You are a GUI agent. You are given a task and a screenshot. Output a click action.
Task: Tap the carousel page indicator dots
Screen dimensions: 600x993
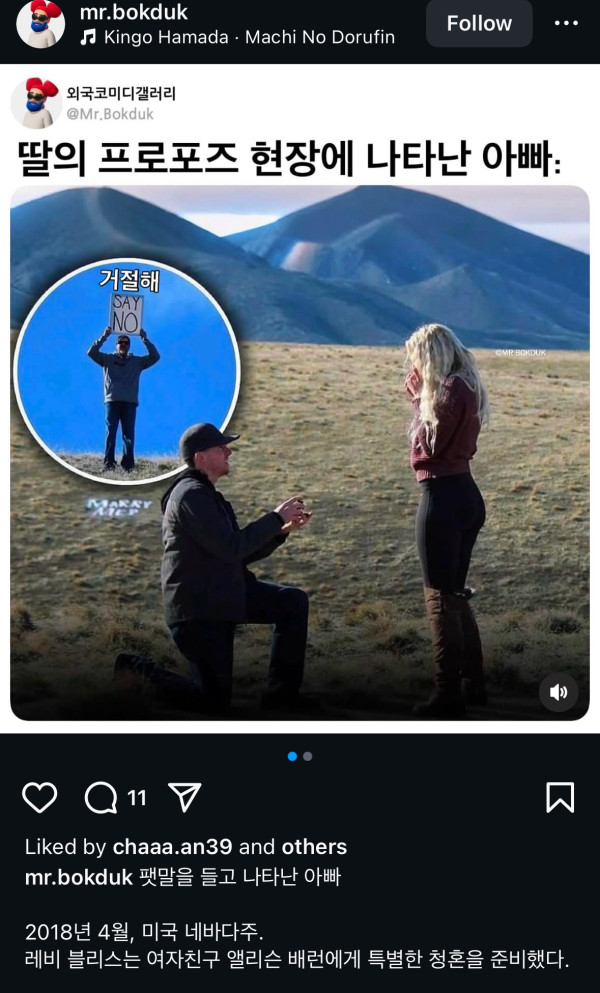click(x=300, y=756)
